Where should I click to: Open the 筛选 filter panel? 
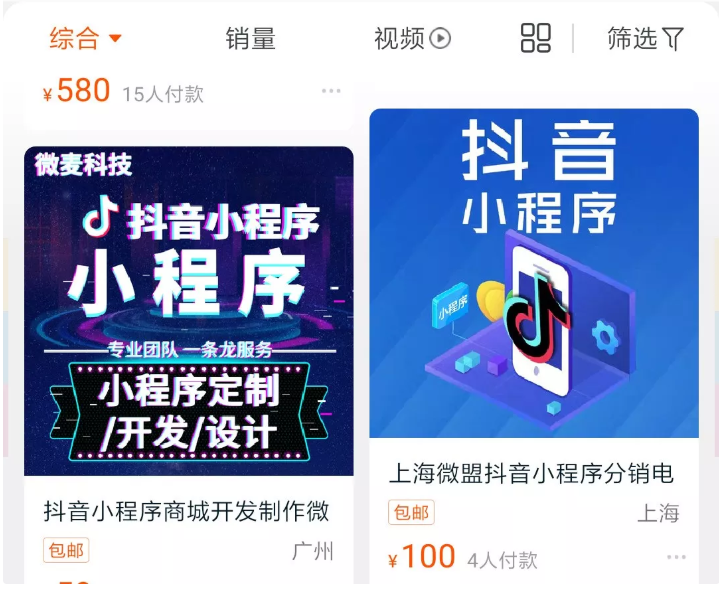[645, 39]
